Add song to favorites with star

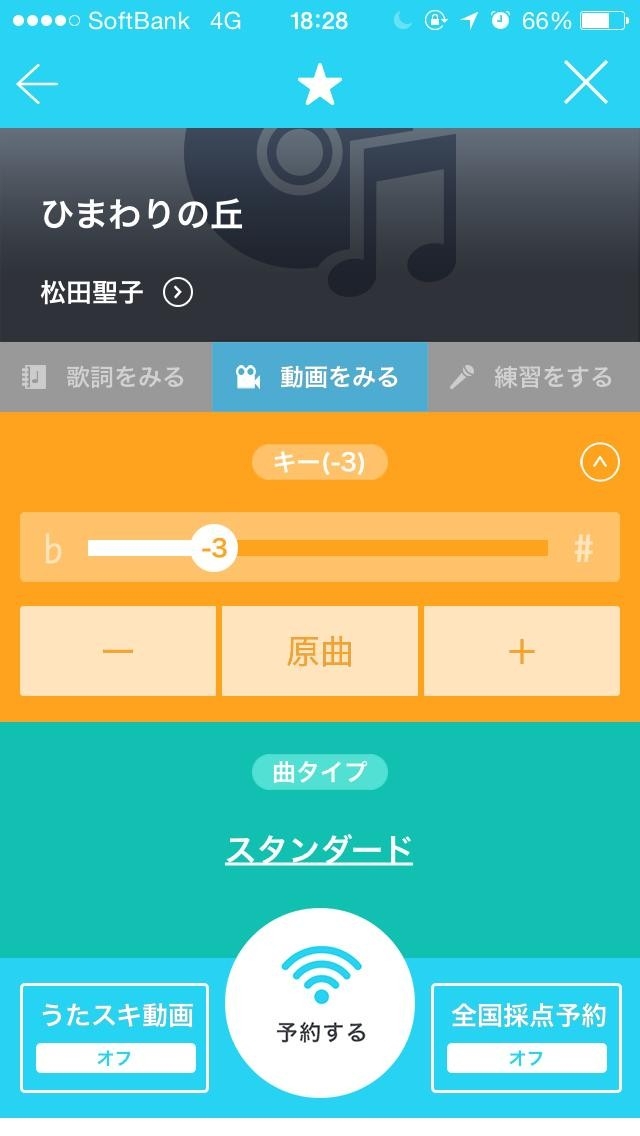tap(320, 86)
